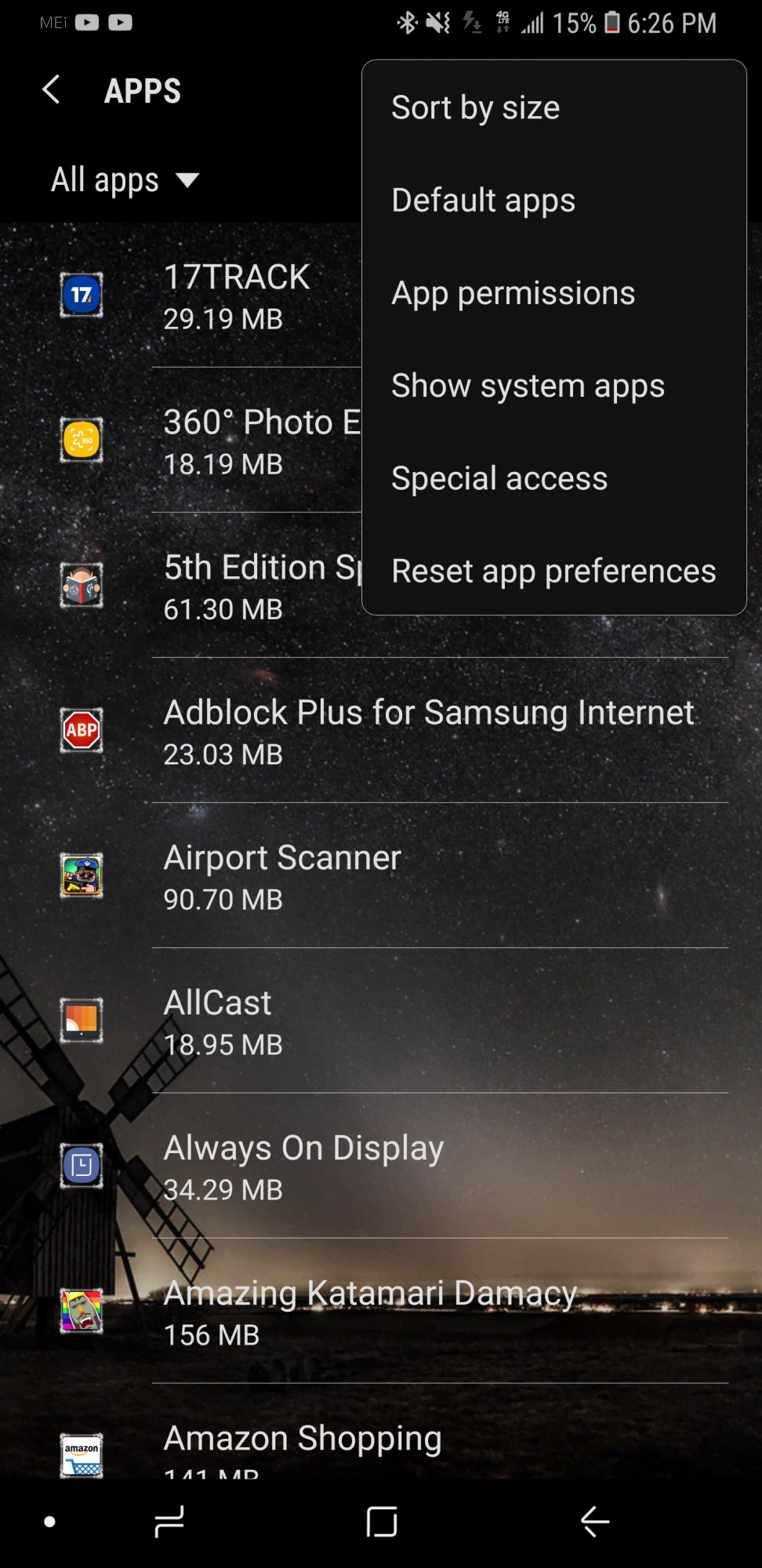The width and height of the screenshot is (762, 1568).
Task: Open Airport Scanner app details
Action: 381,875
